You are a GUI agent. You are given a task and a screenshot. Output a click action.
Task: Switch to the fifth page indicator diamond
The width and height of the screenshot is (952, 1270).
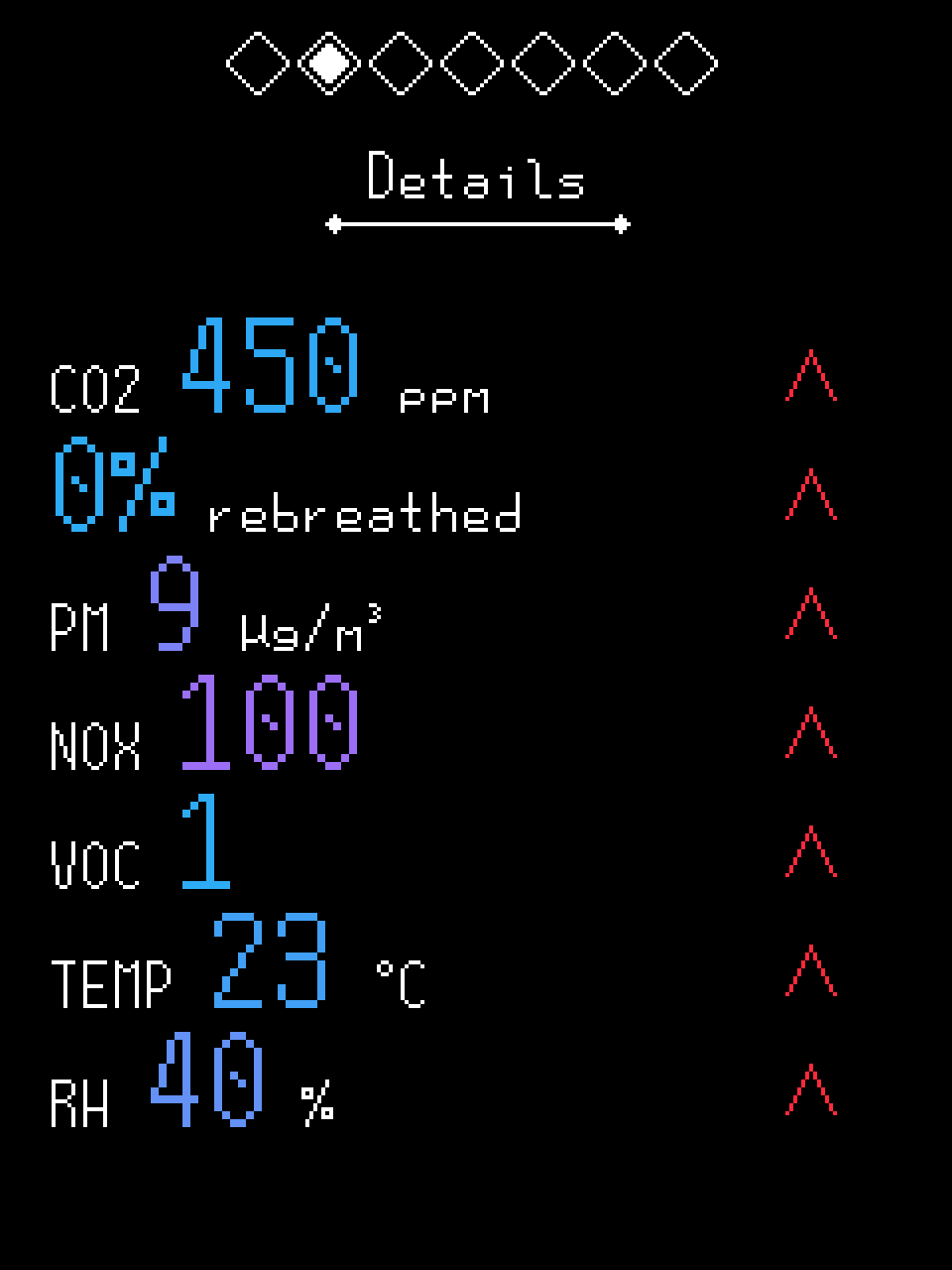pos(543,63)
